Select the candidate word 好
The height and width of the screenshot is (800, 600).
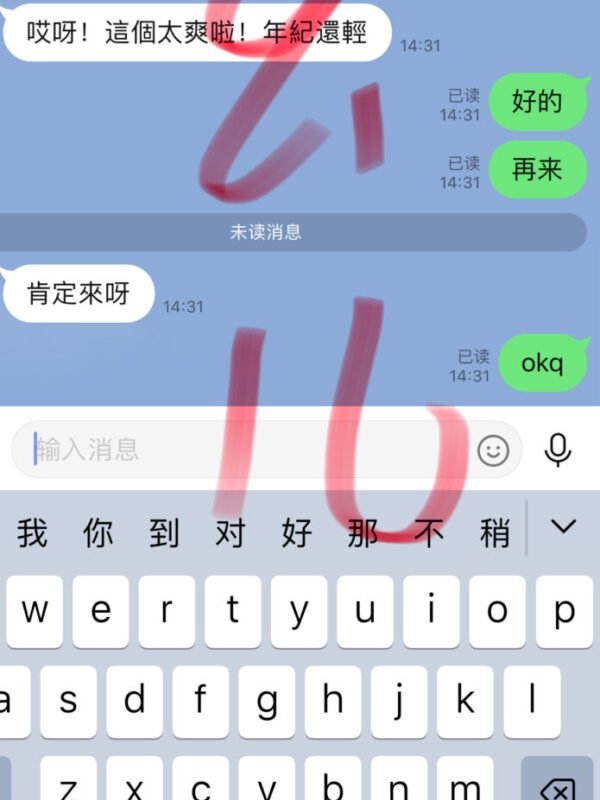click(x=297, y=533)
